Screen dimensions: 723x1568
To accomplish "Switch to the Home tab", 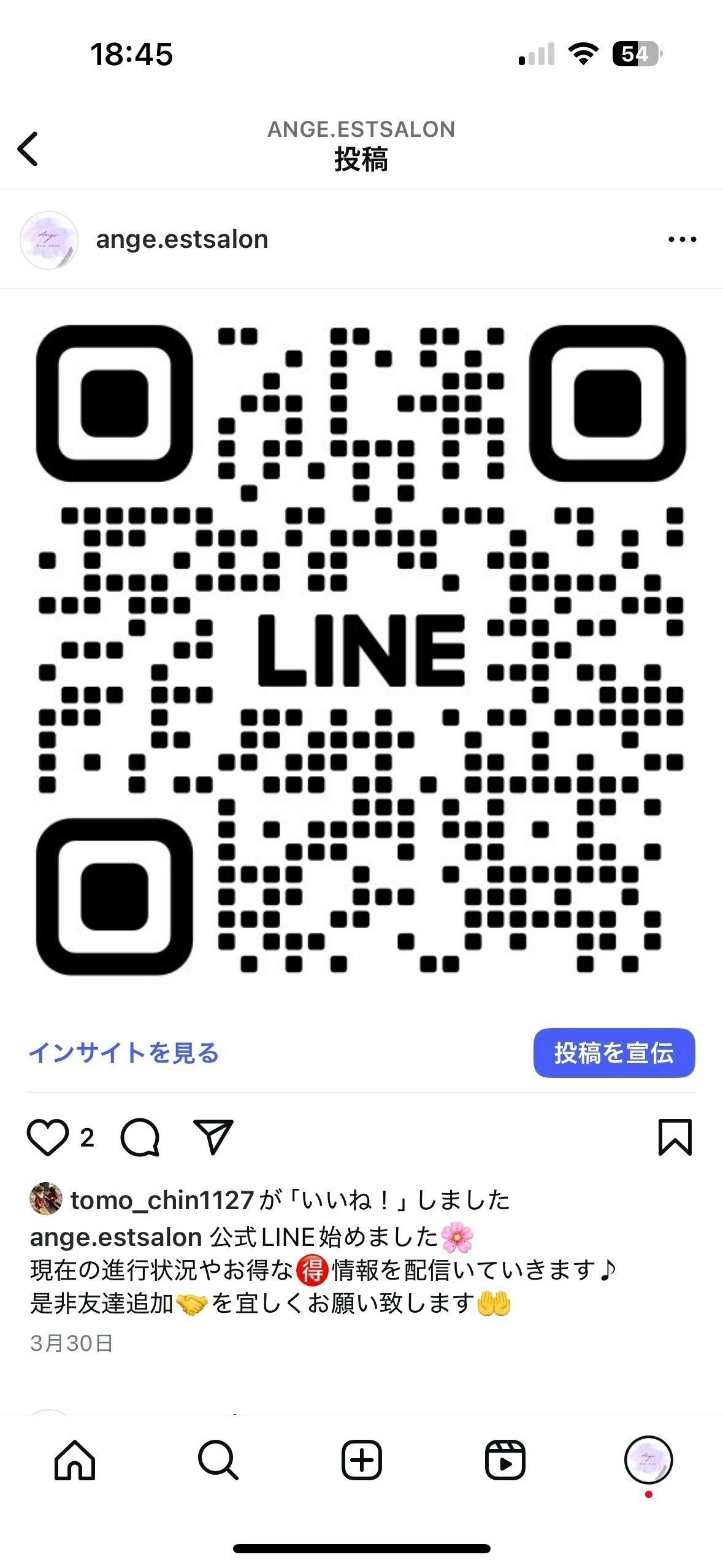I will pyautogui.click(x=75, y=1460).
